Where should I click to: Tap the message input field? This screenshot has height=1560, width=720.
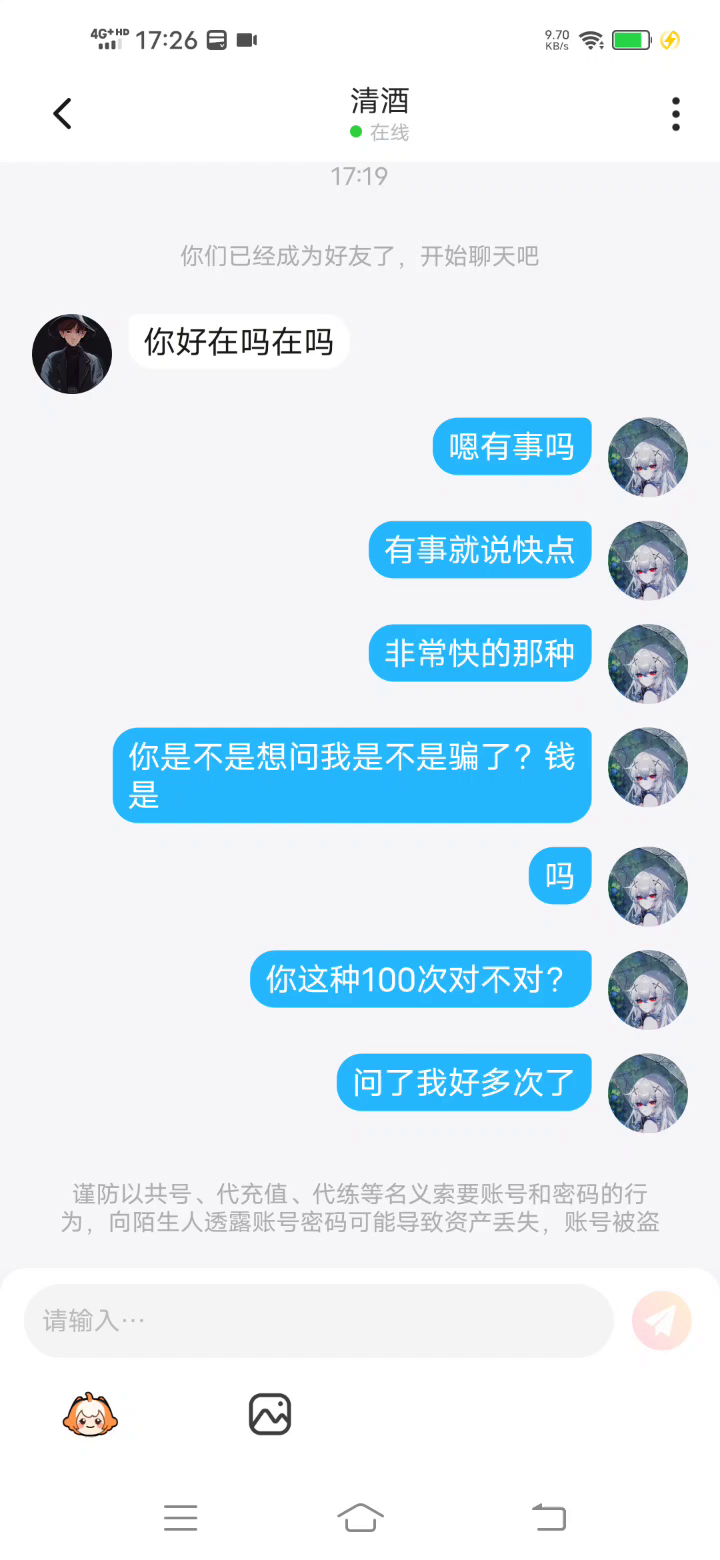coord(318,1321)
